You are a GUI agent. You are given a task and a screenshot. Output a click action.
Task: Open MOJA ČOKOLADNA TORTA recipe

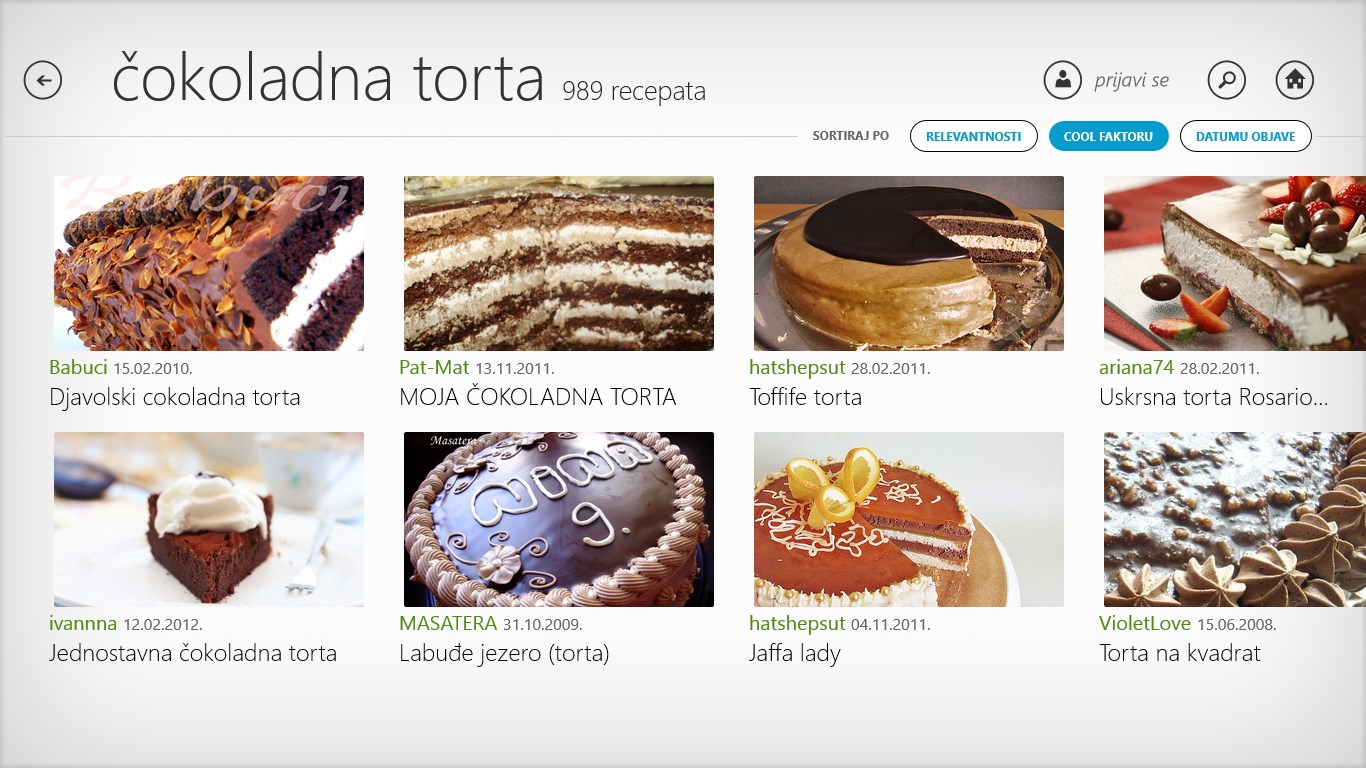click(559, 264)
